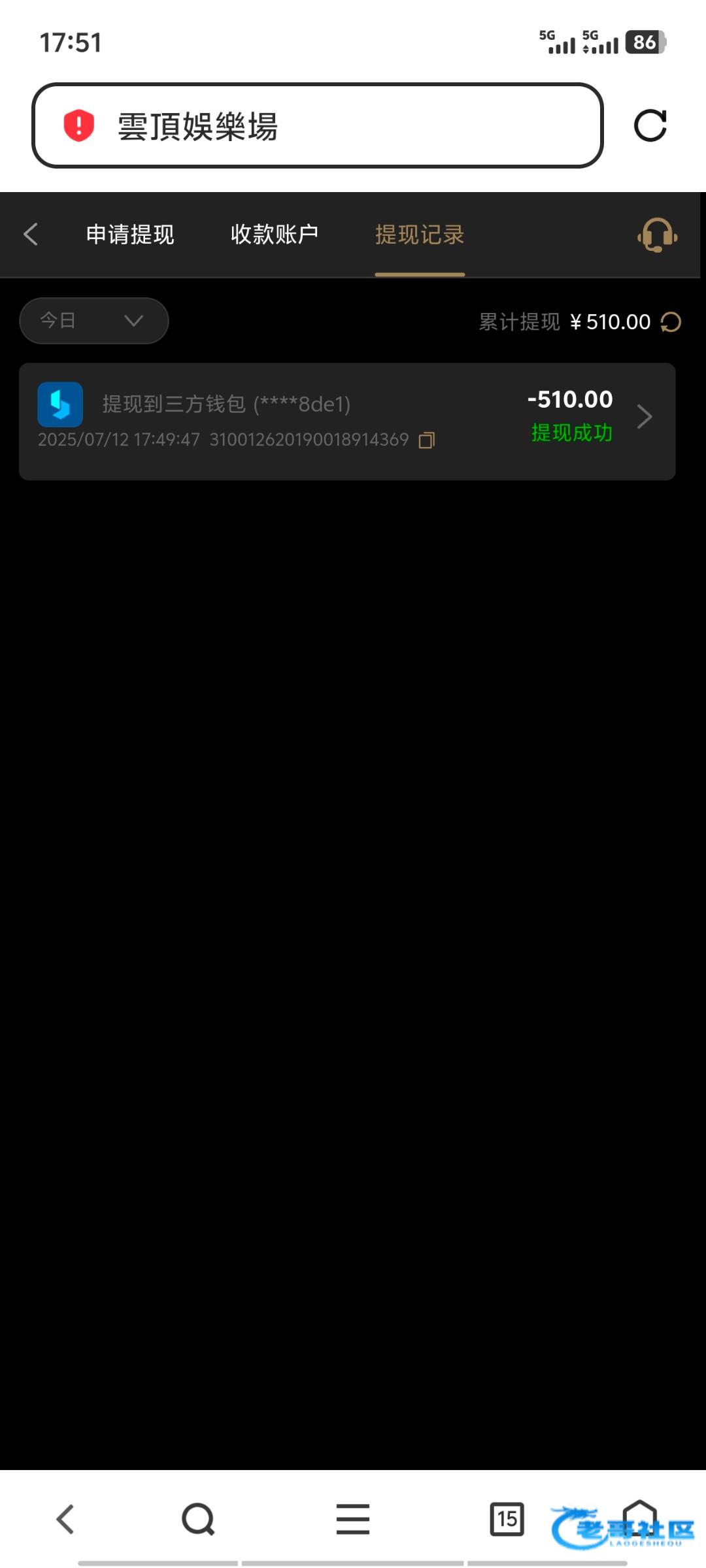Go back using the header arrow
Screen dimensions: 706x1568
tap(31, 234)
